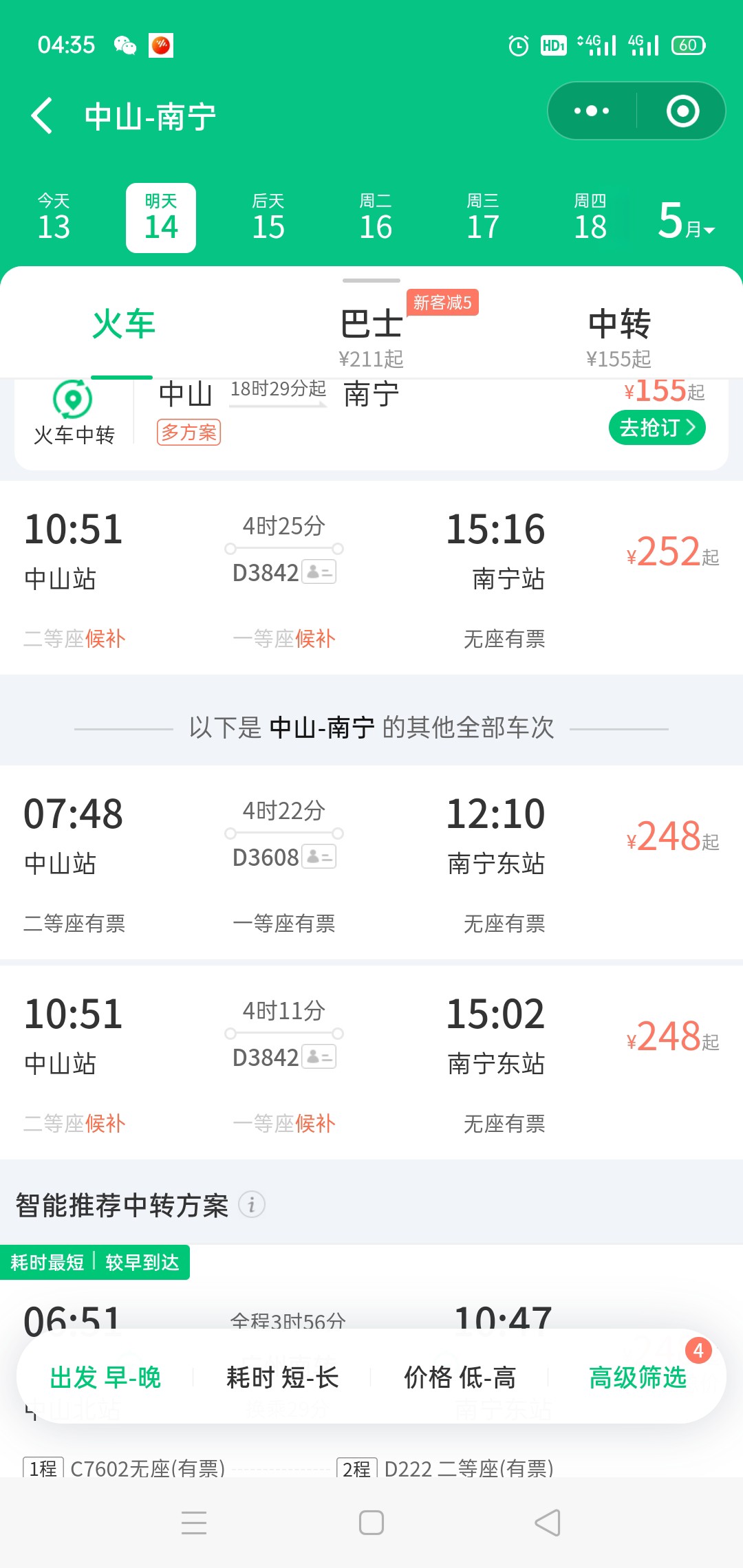Sort by 耗时 短-长

point(282,1378)
